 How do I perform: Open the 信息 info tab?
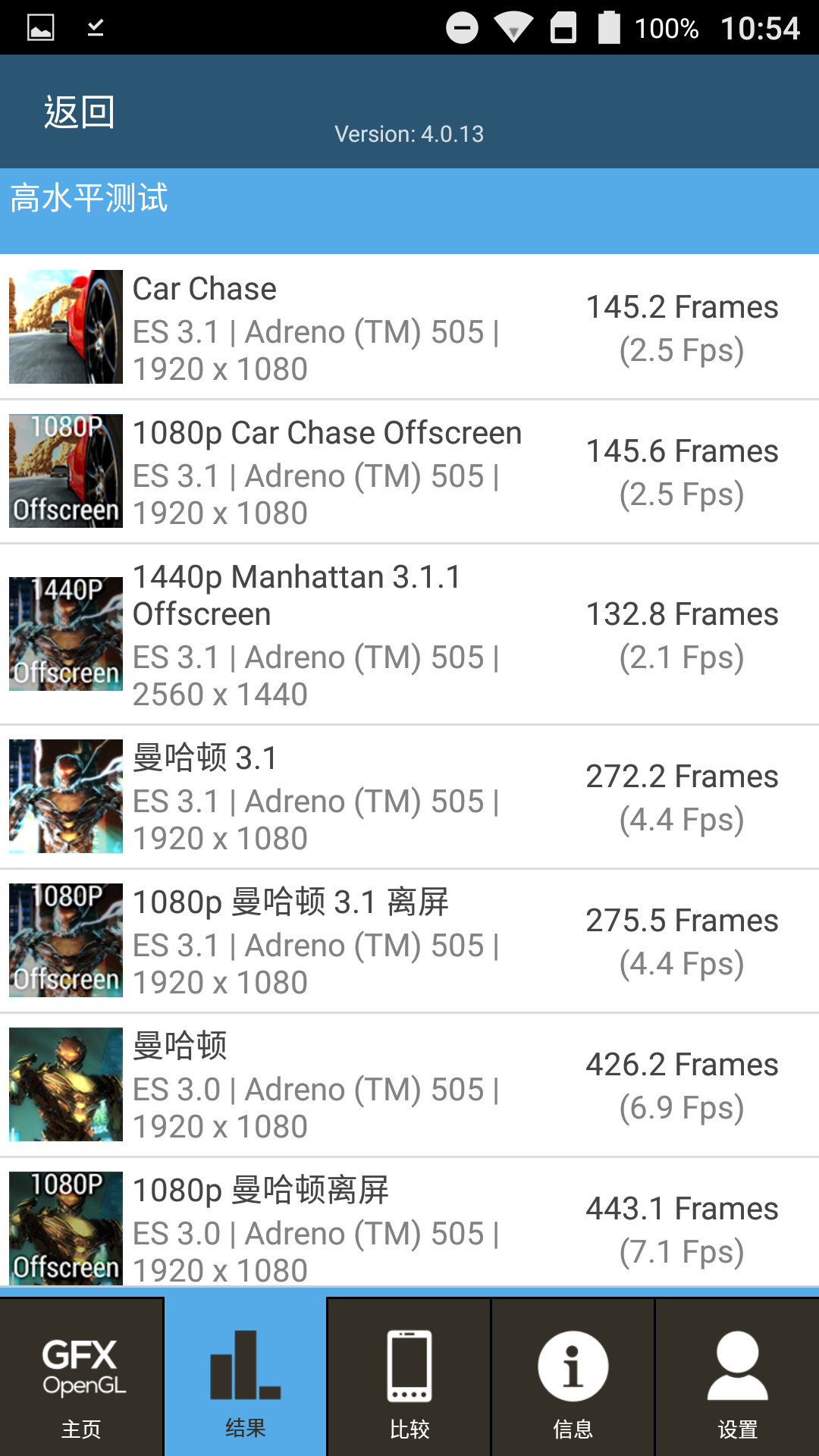click(573, 1376)
